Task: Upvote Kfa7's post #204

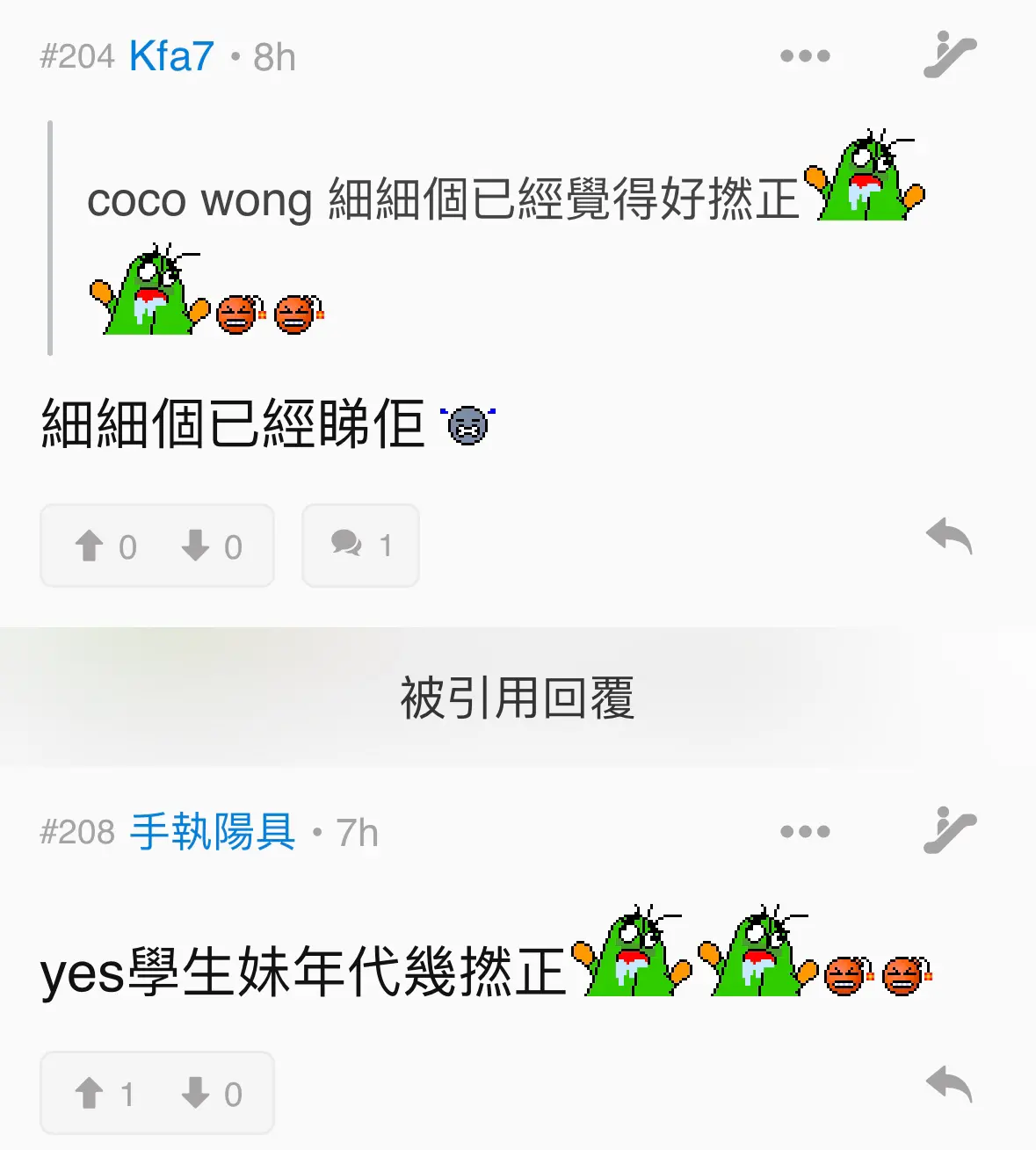Action: (x=105, y=546)
